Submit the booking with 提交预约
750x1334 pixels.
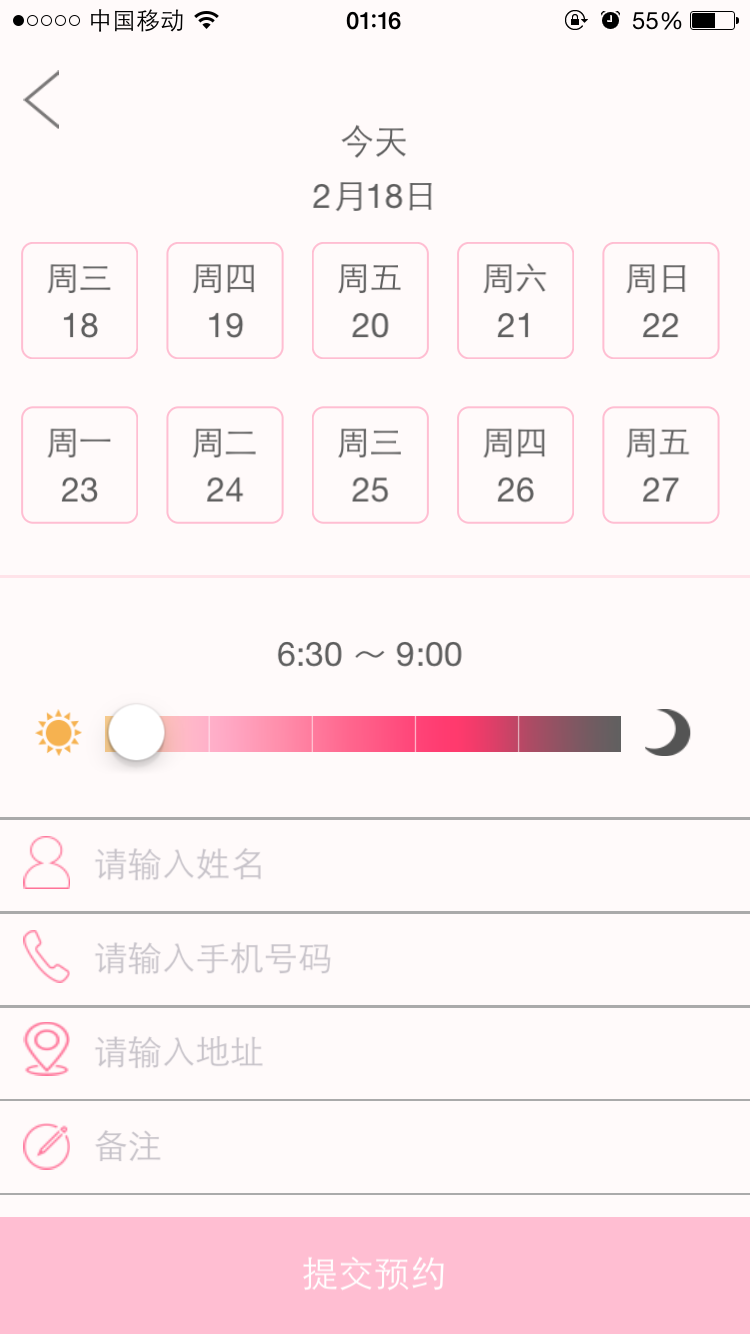coord(375,1275)
